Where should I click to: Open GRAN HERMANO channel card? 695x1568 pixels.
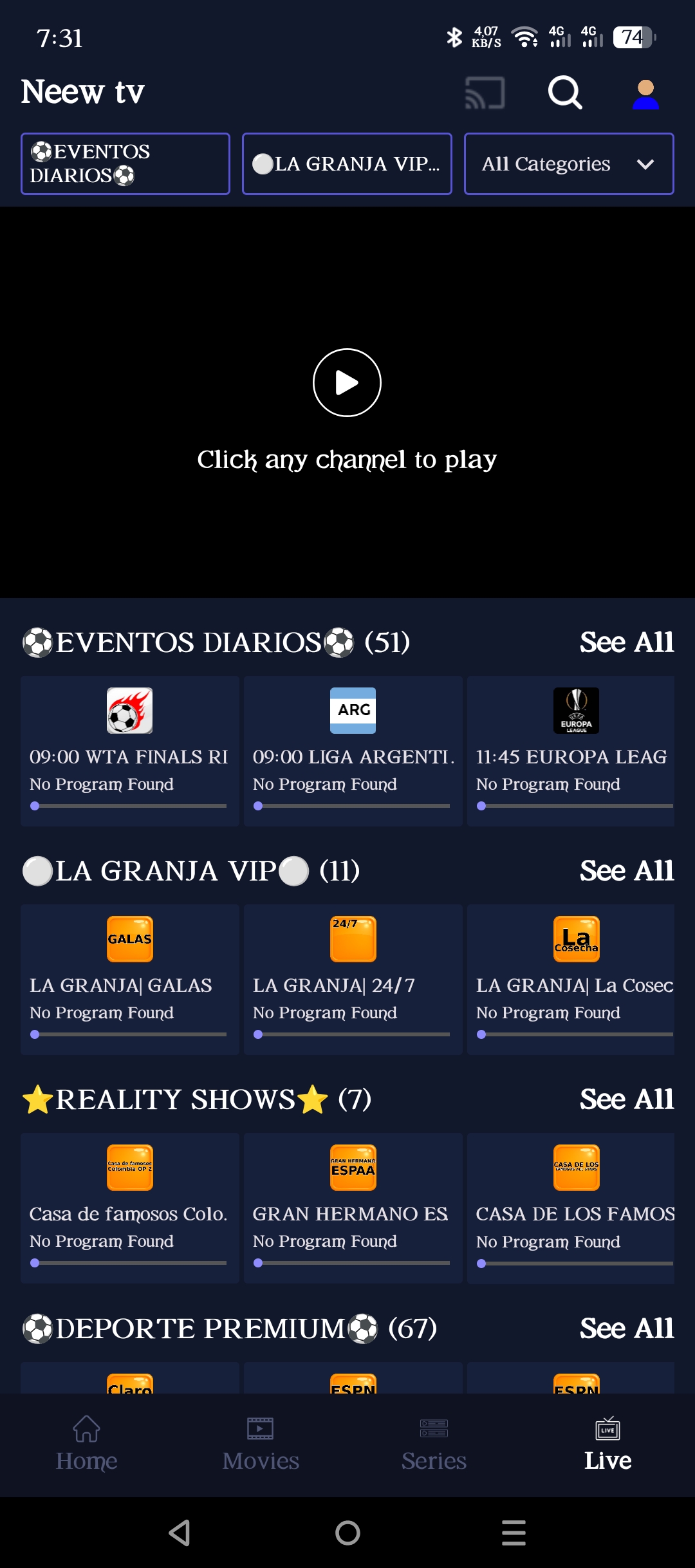coord(353,1208)
